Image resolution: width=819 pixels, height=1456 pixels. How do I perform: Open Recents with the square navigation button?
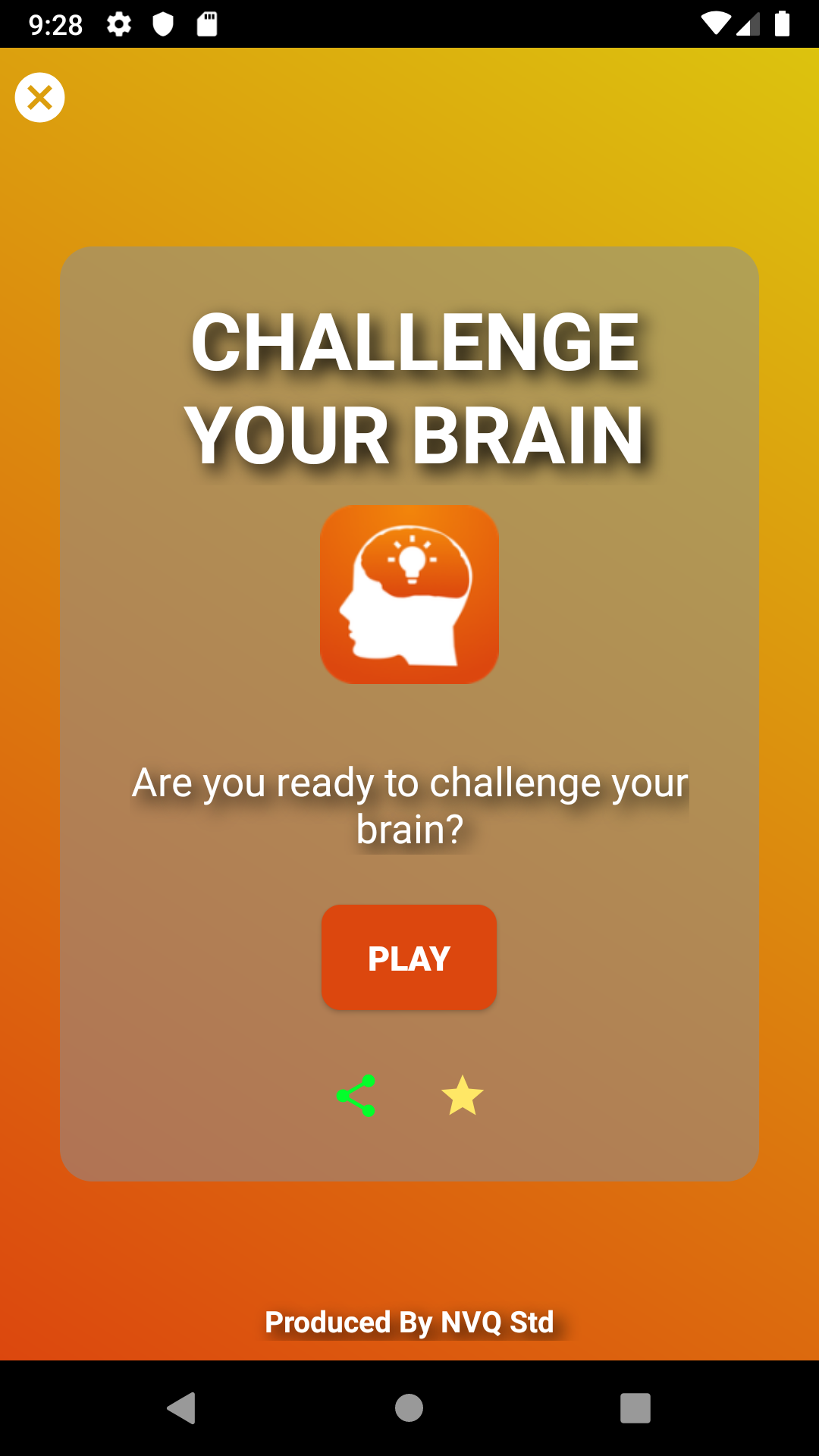[x=635, y=1409]
